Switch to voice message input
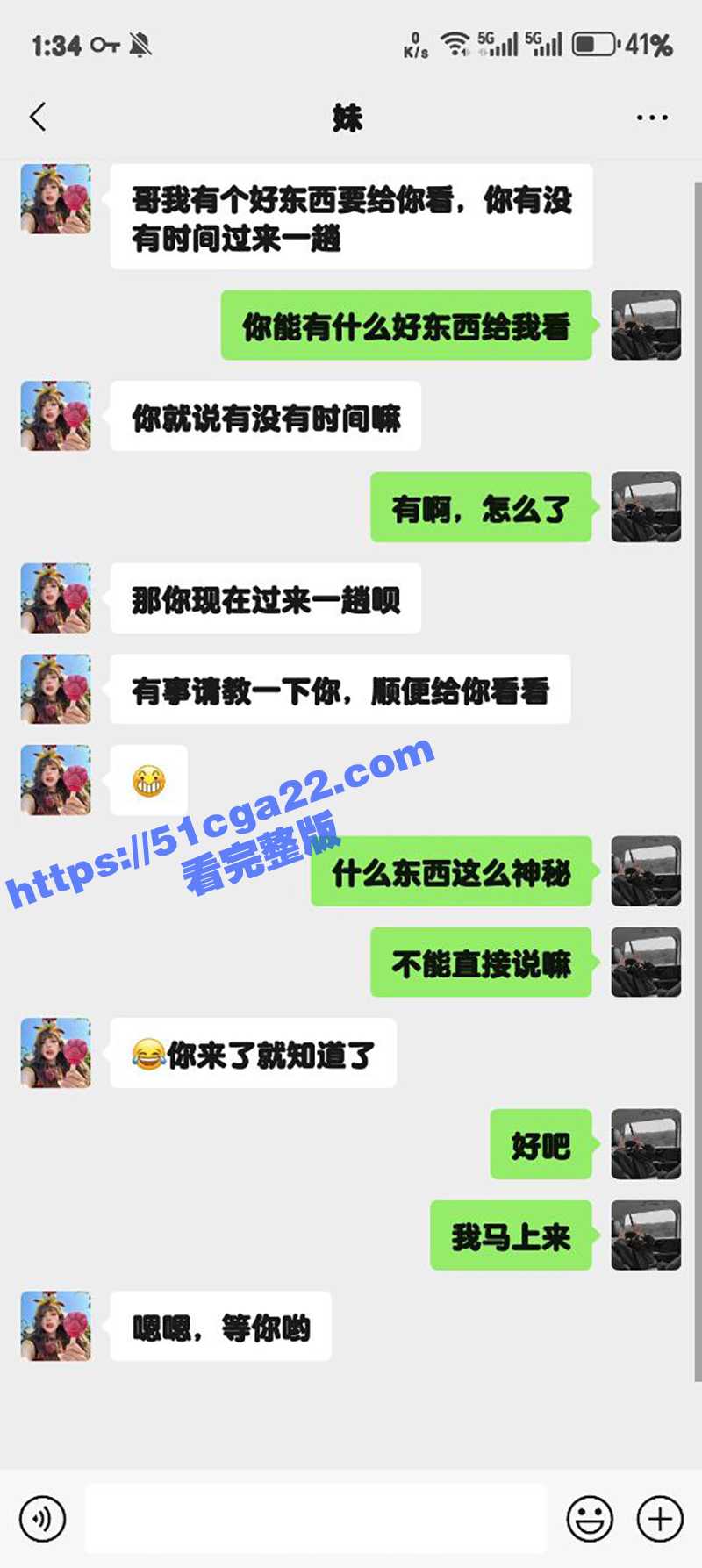 coord(42,1518)
